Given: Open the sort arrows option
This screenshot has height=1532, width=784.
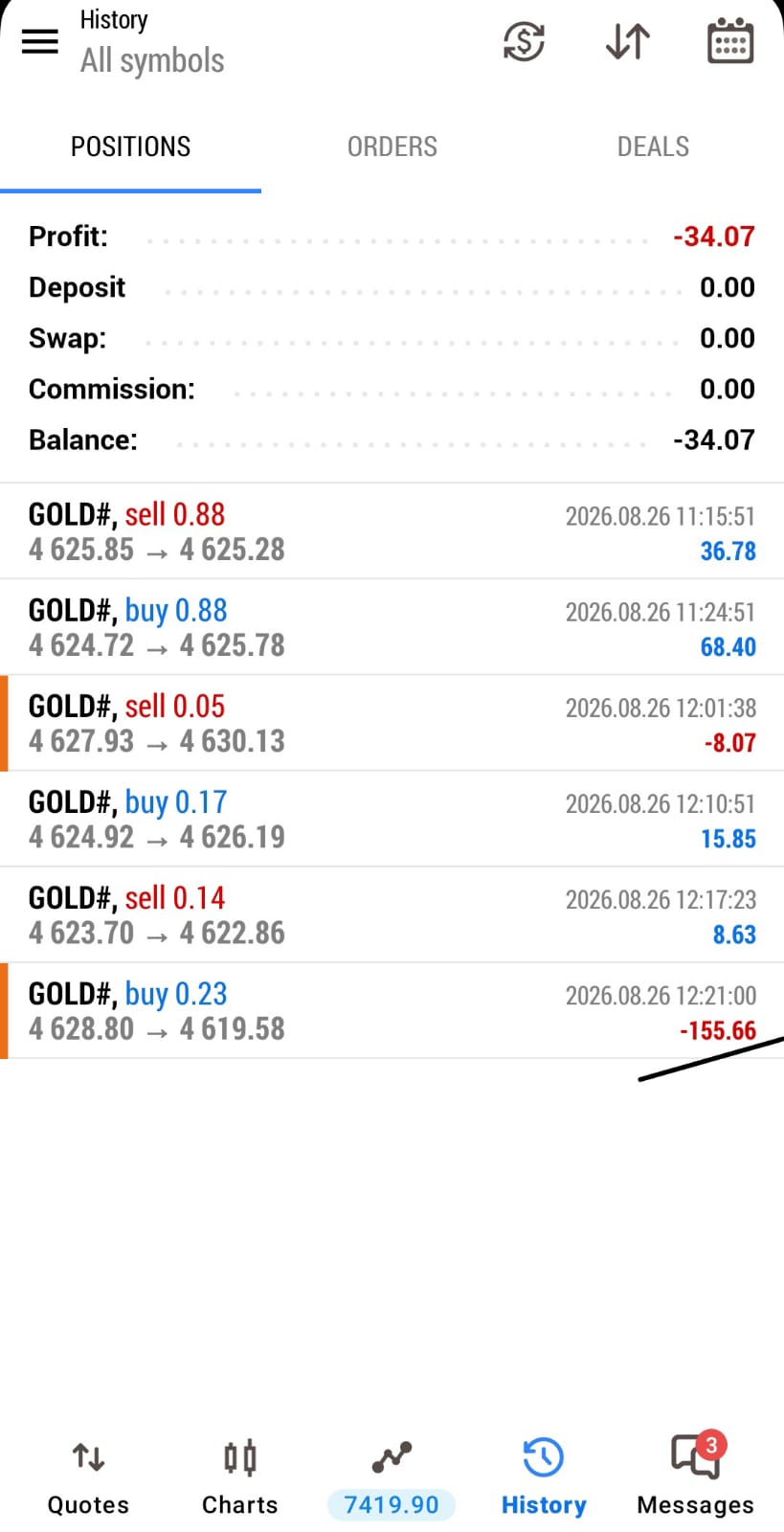Looking at the screenshot, I should (628, 41).
